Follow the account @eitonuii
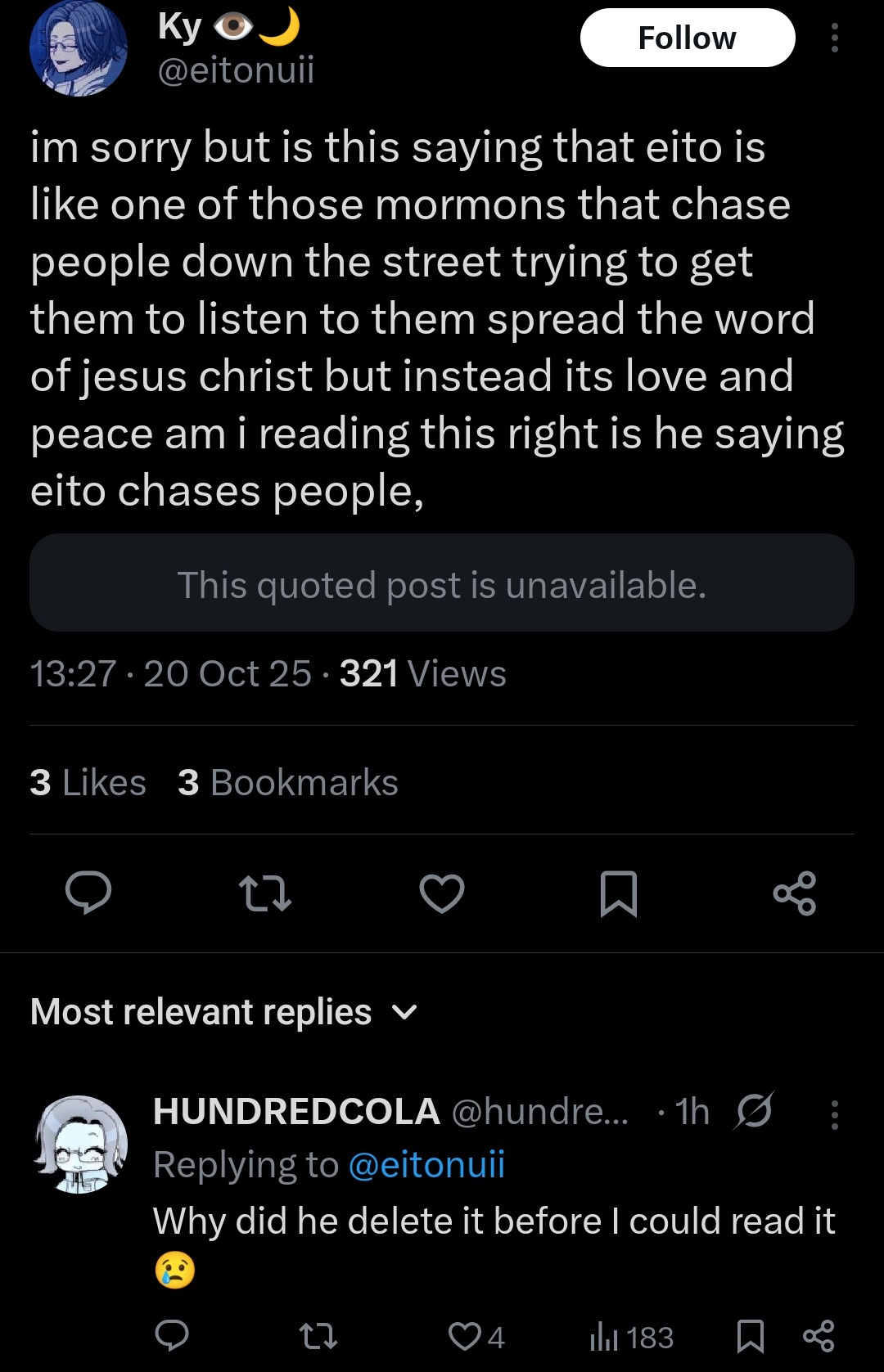 tap(687, 38)
